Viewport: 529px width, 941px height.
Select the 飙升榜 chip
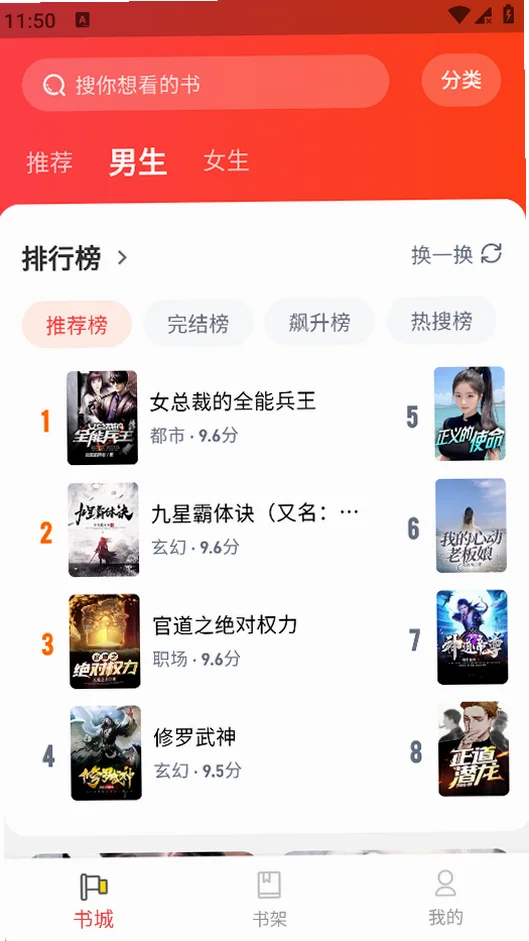(x=319, y=322)
